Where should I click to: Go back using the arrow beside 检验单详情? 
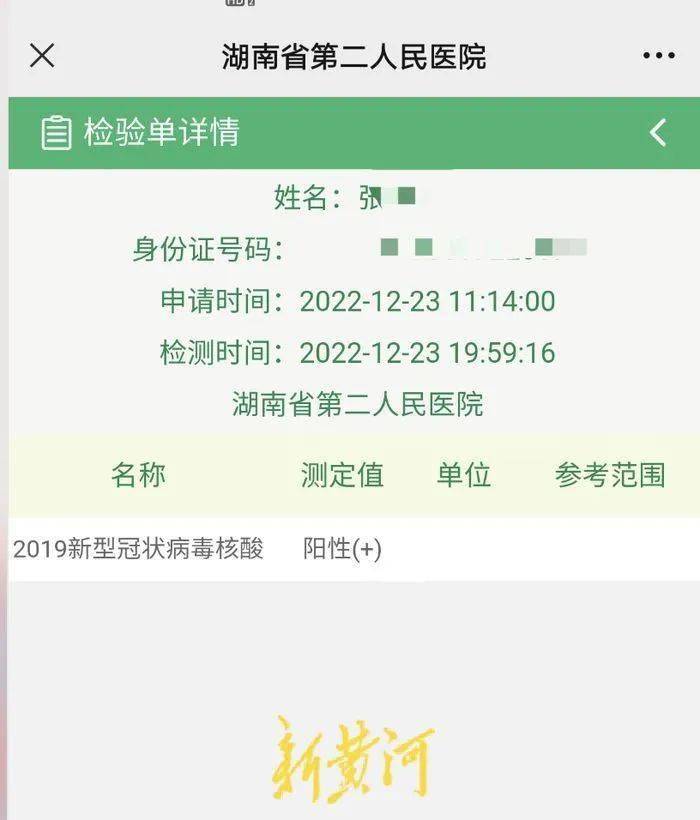click(658, 132)
